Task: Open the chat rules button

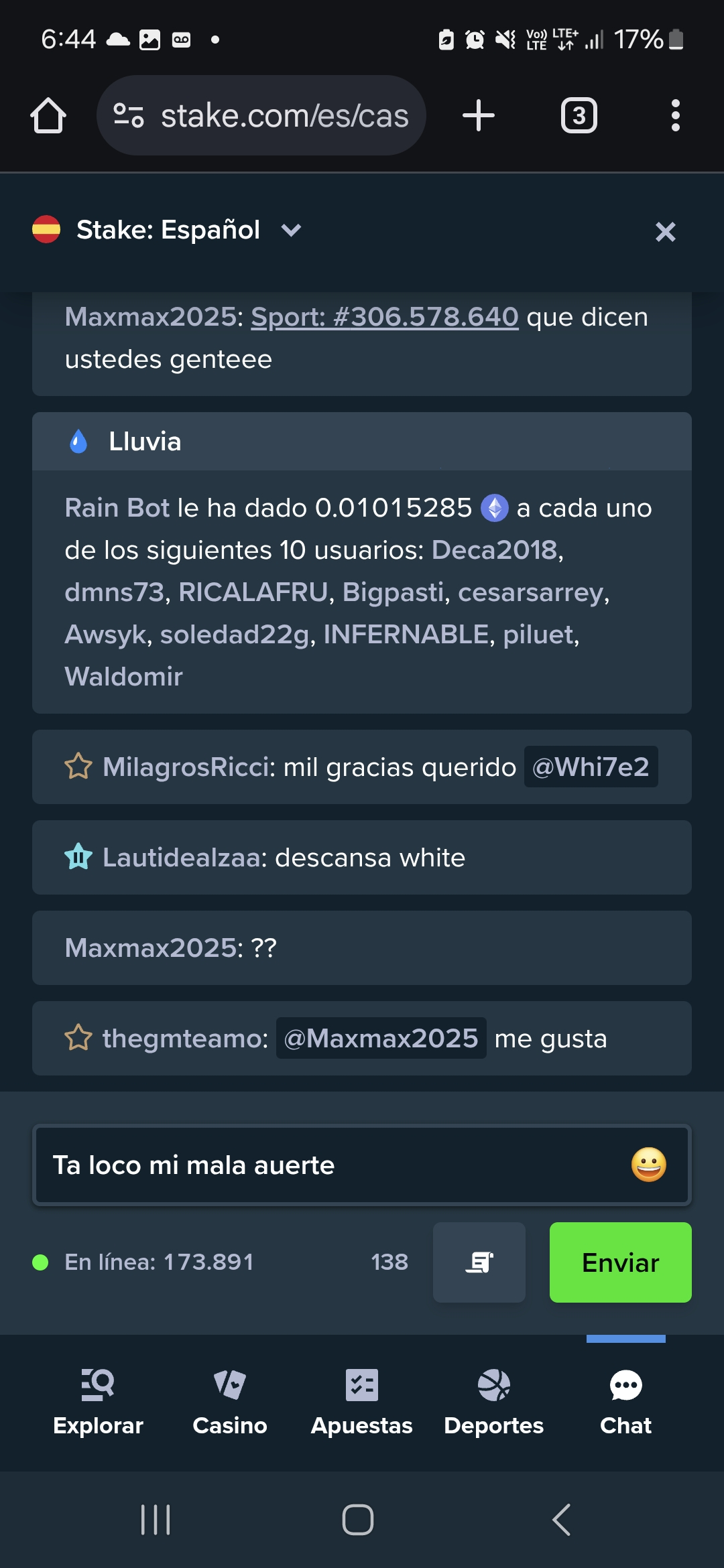Action: (x=479, y=1262)
